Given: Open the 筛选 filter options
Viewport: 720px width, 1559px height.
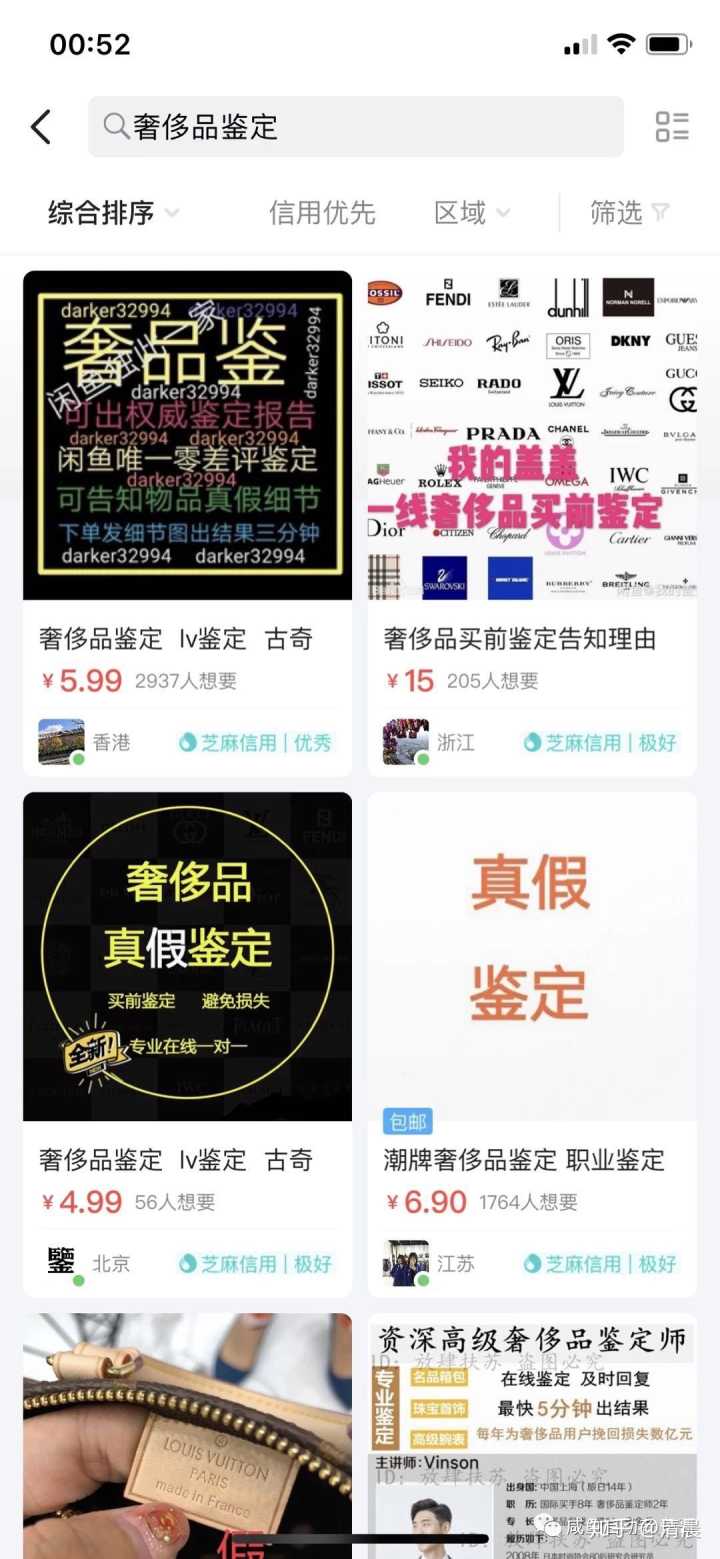Looking at the screenshot, I should pyautogui.click(x=629, y=212).
